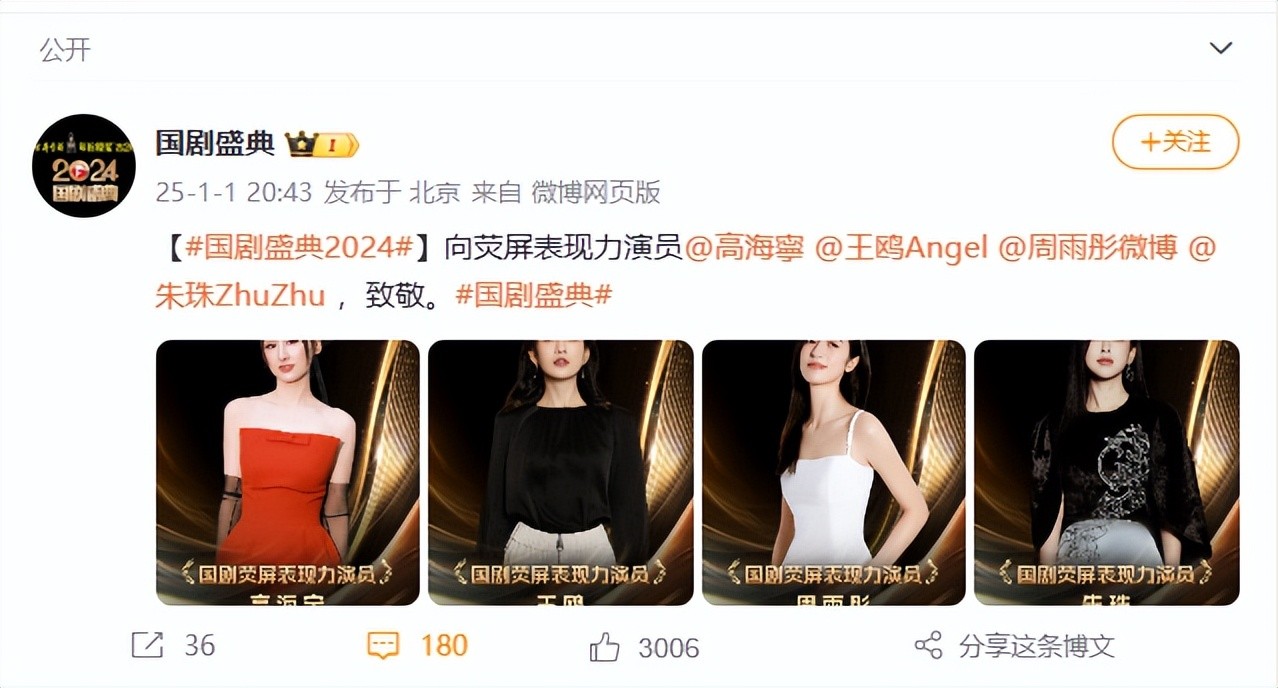Tap 分享这条博文 to share the post
The image size is (1278, 688).
coord(1014,646)
